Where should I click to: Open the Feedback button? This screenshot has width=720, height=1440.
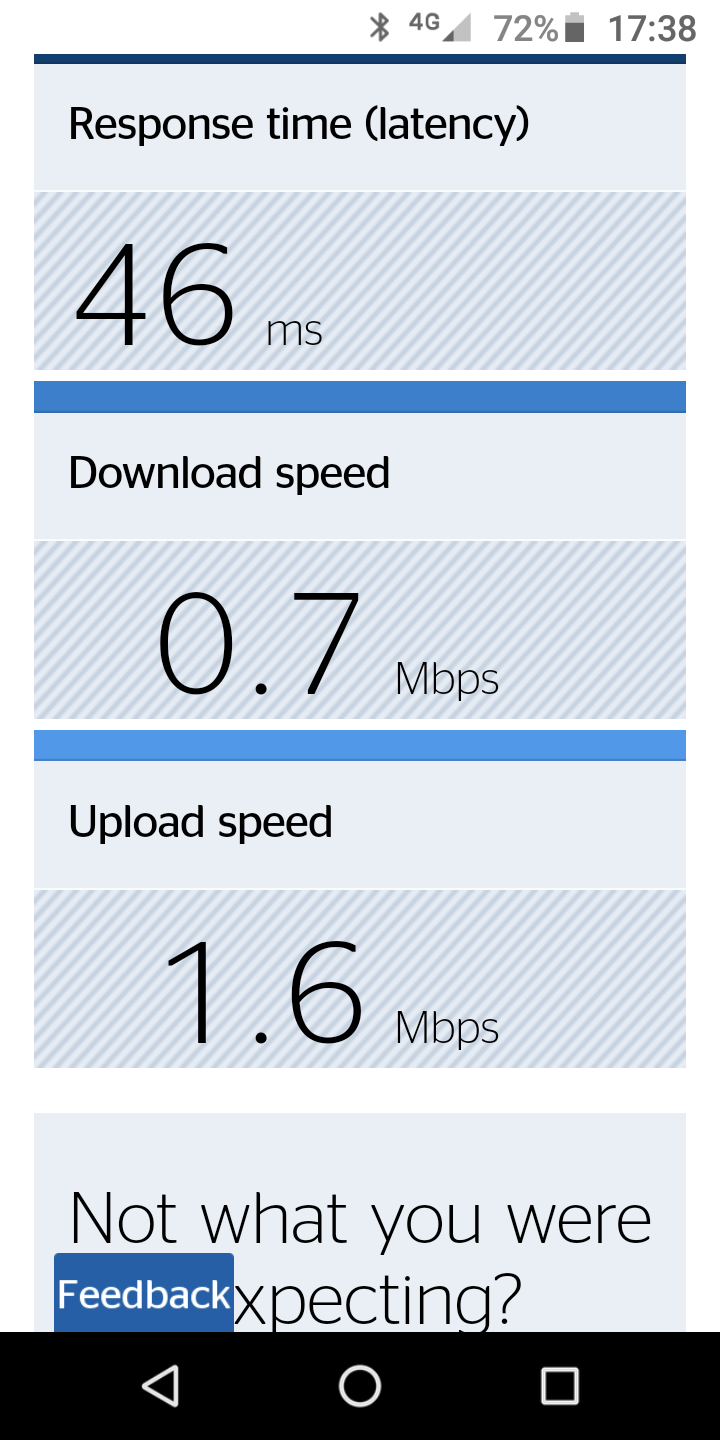[144, 1293]
